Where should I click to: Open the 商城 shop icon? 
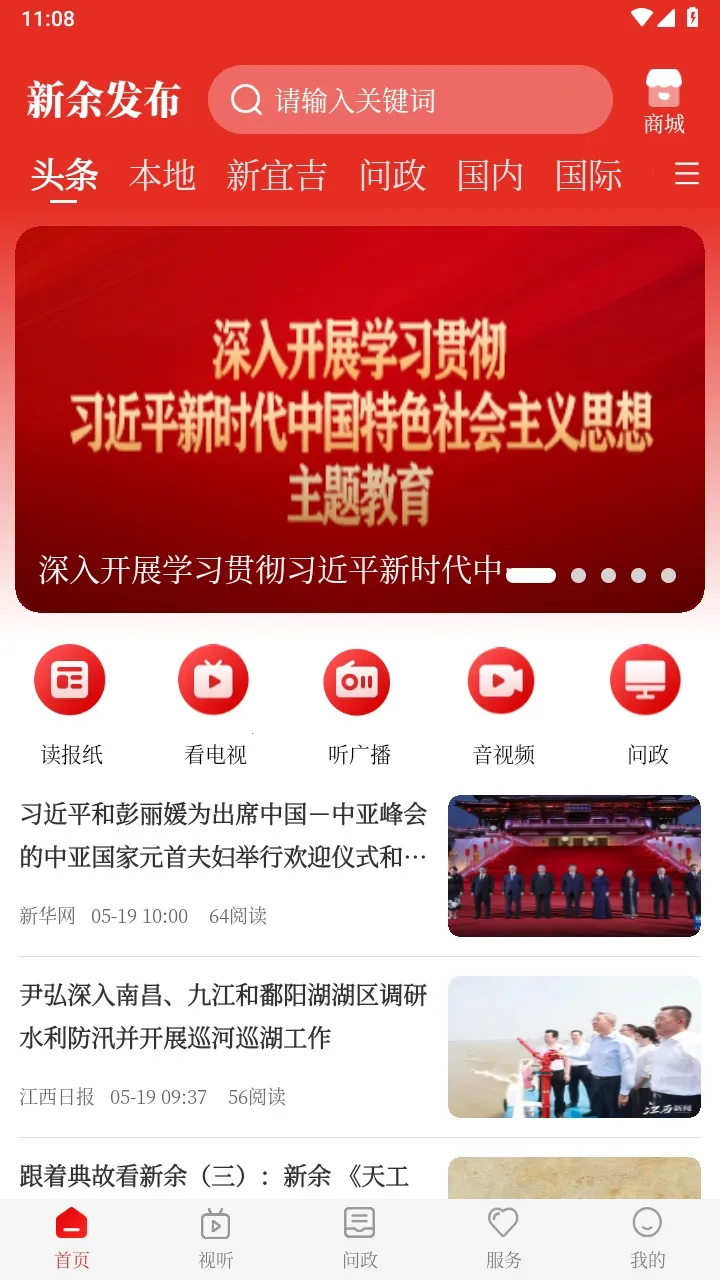point(664,102)
